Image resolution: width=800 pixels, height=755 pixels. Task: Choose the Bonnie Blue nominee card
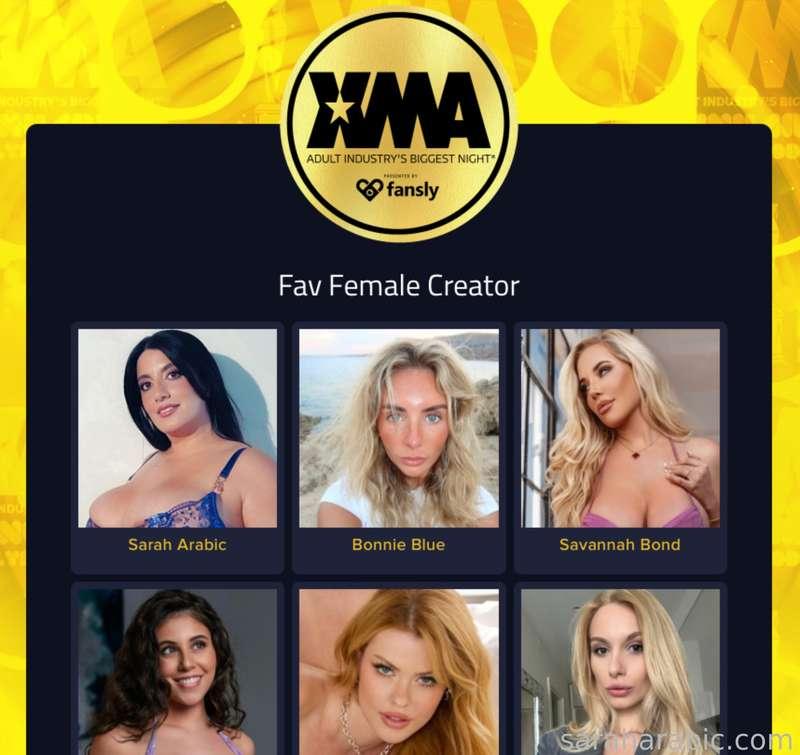click(398, 445)
